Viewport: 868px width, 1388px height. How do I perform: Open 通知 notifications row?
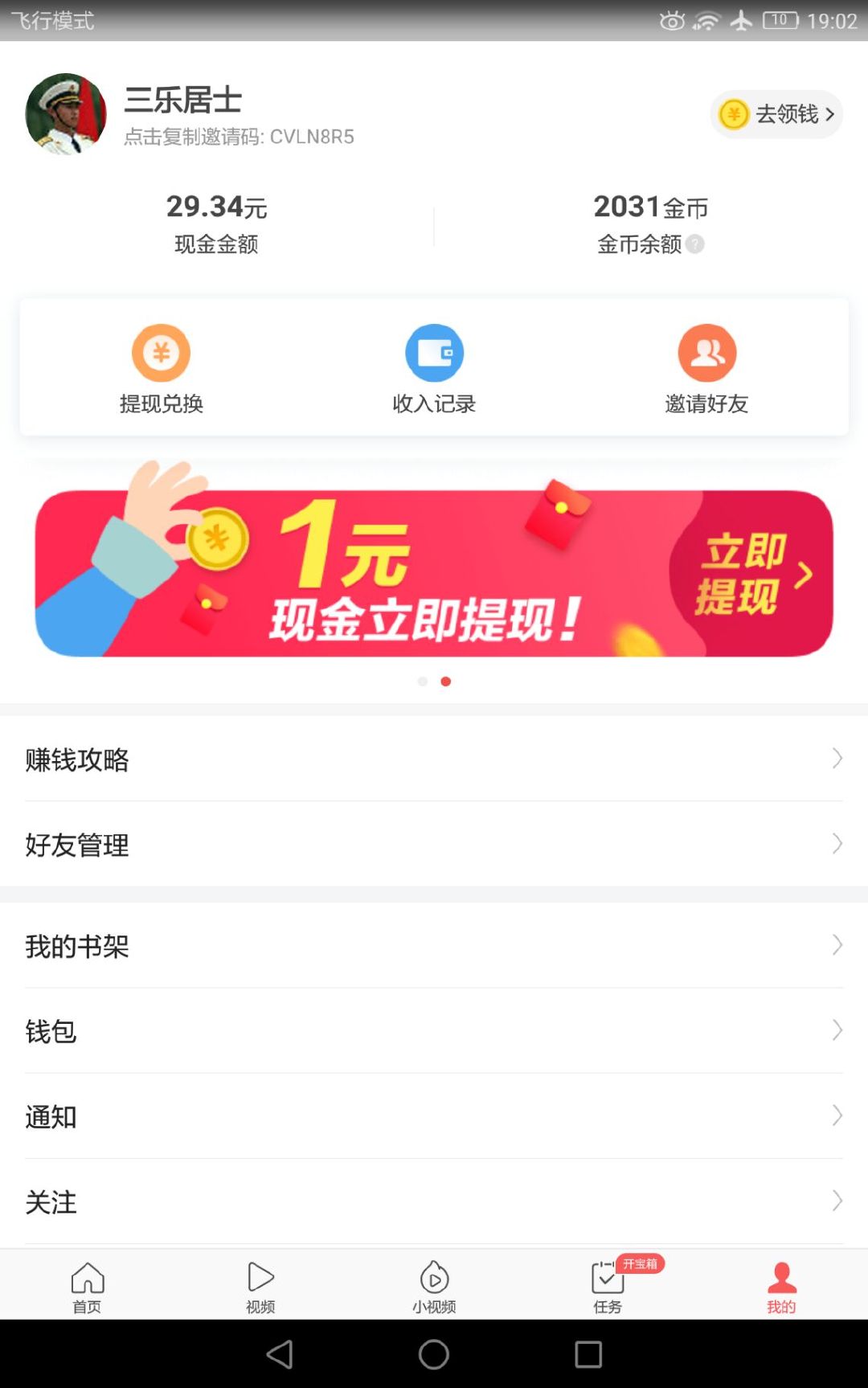(x=434, y=1116)
